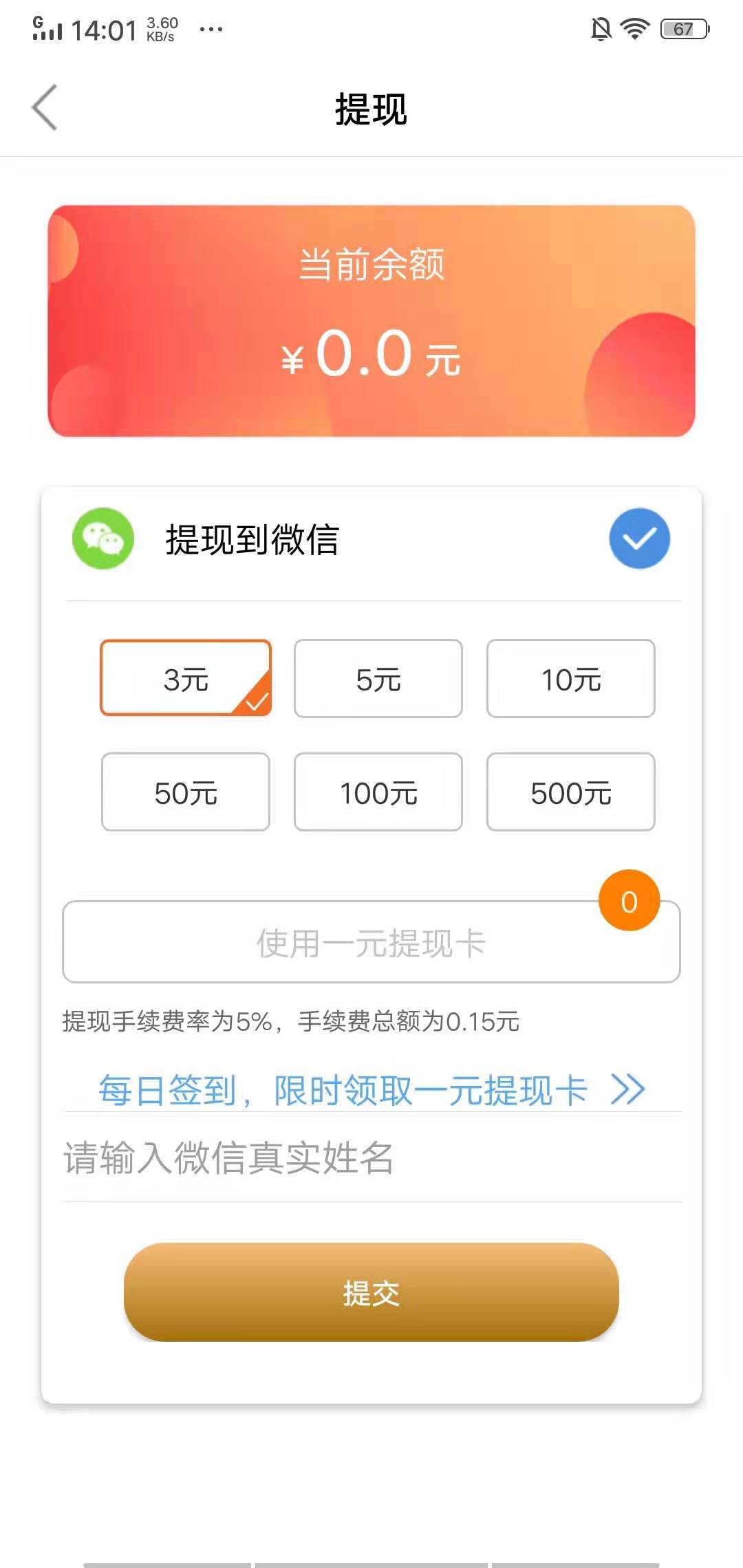Viewport: 743px width, 1568px height.
Task: Go back from the 提现 page
Action: (x=45, y=108)
